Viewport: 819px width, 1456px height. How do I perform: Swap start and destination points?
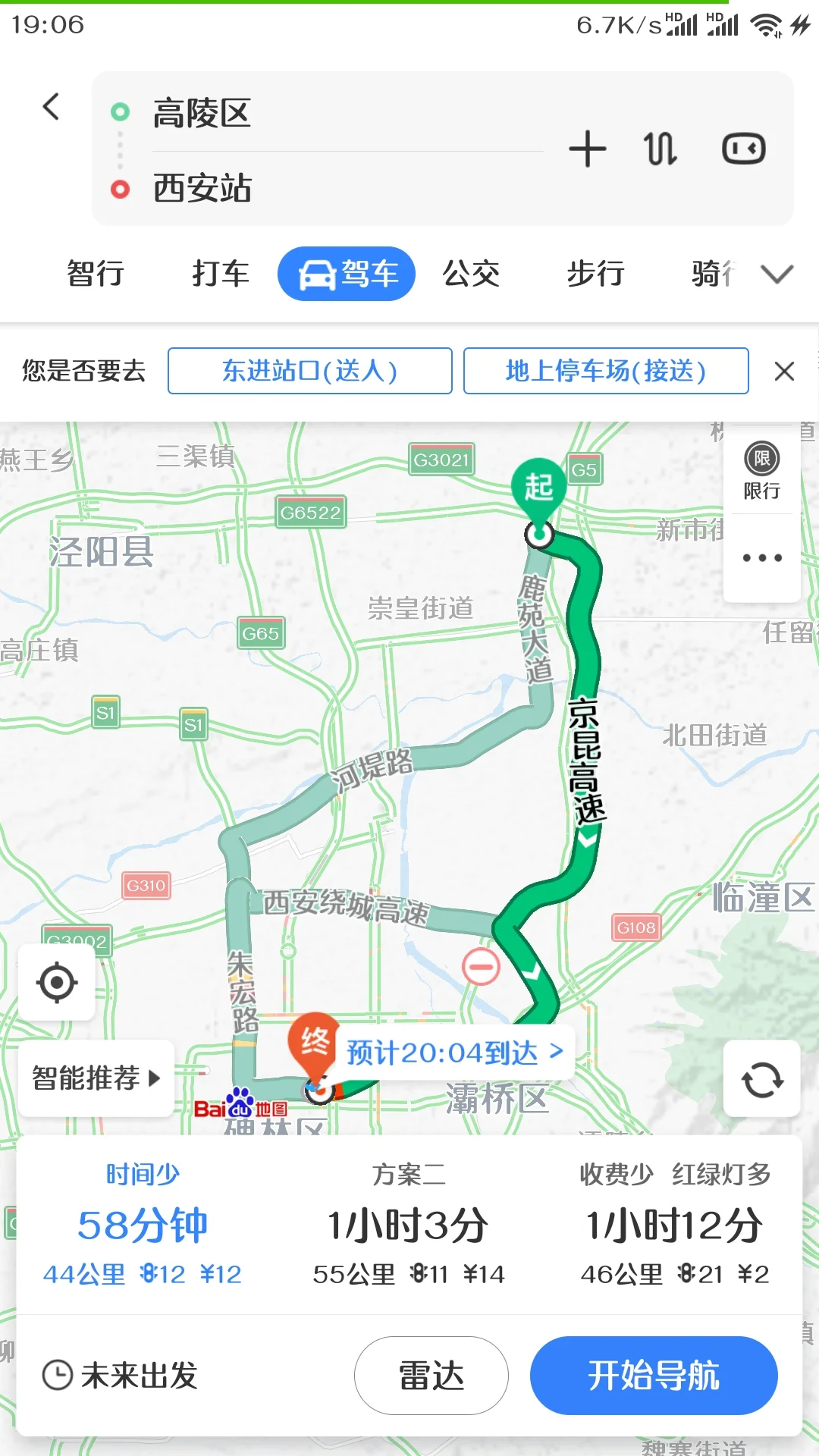[658, 149]
